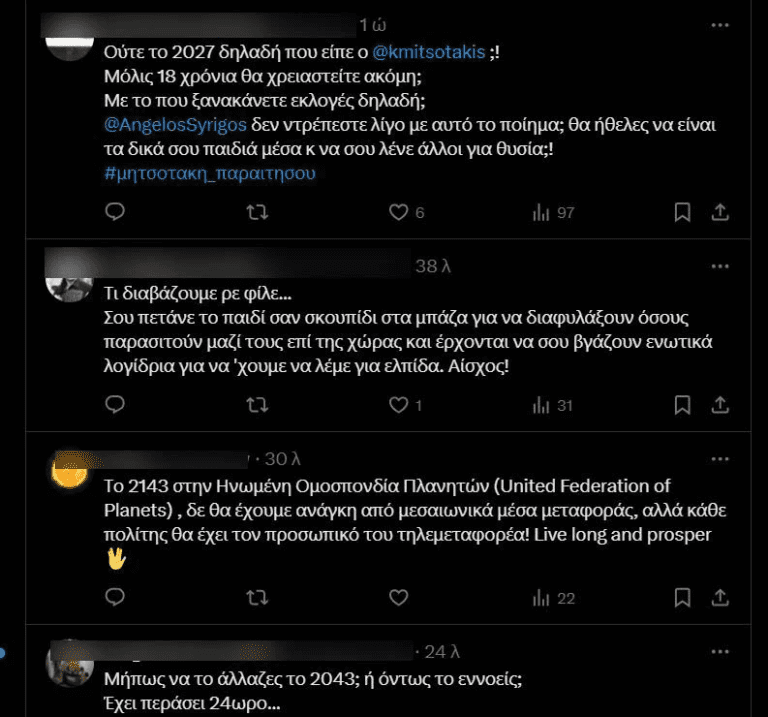Open overflow menu of the 38 λ tweet

(719, 267)
